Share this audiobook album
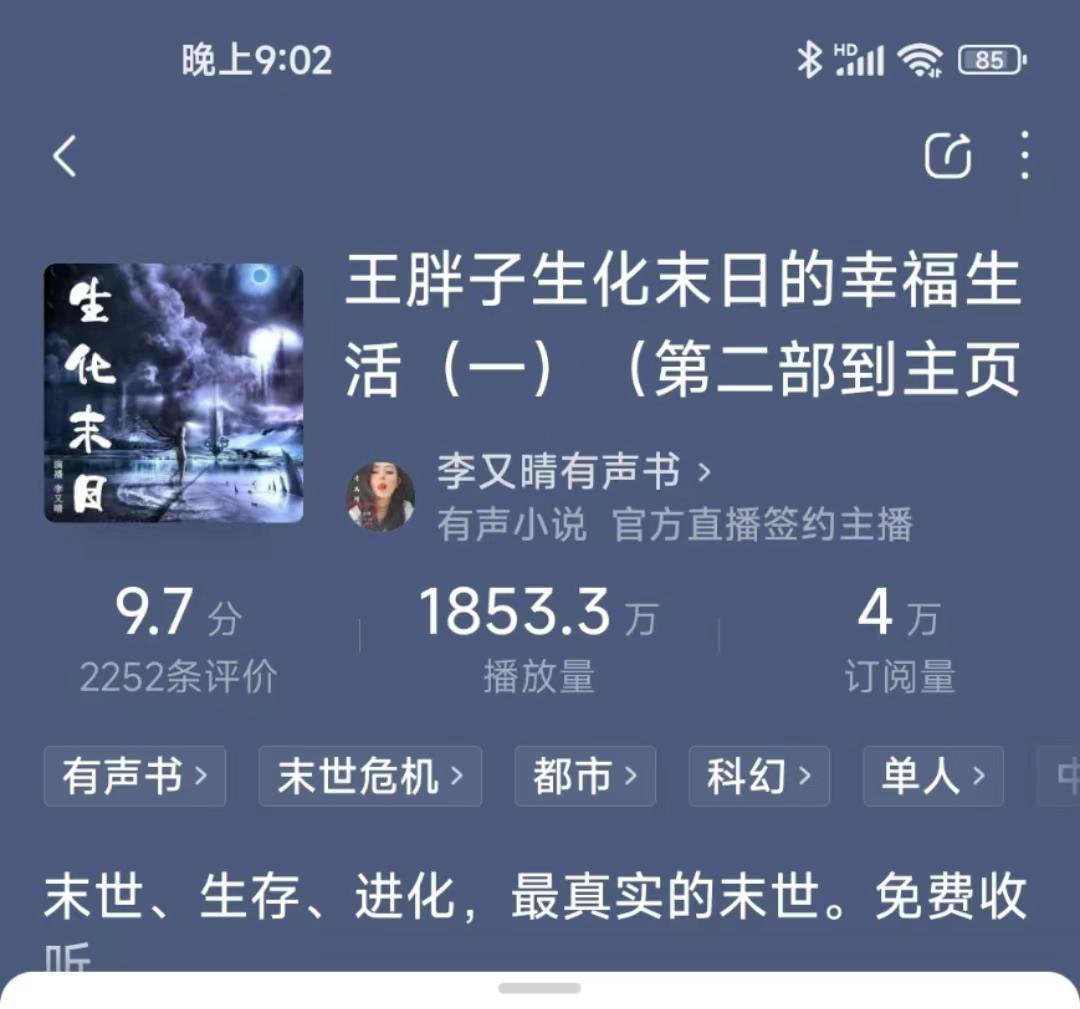The width and height of the screenshot is (1080, 1009). (947, 156)
